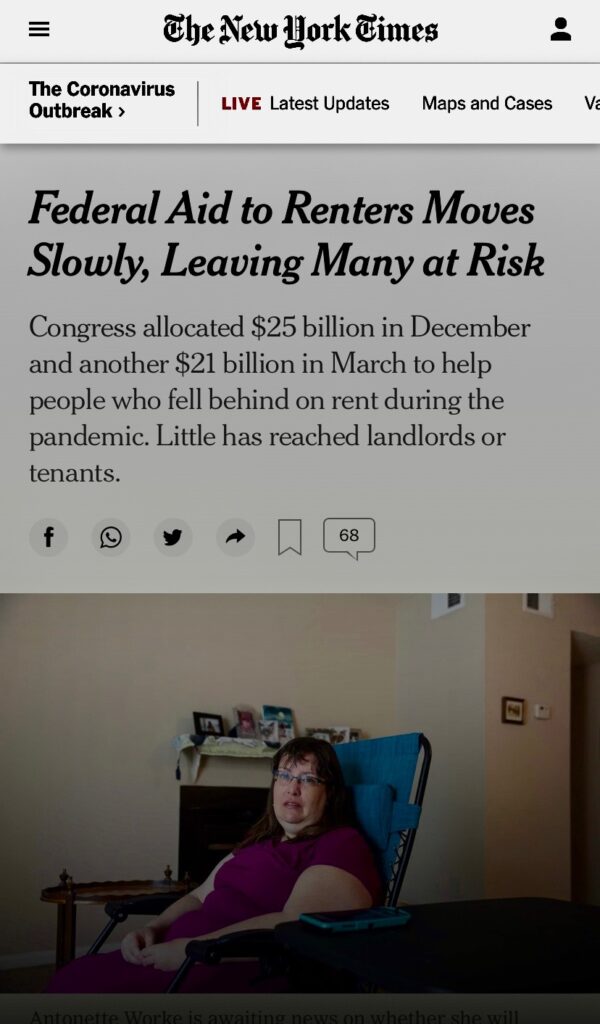Image resolution: width=600 pixels, height=1024 pixels.
Task: Open the hamburger navigation menu
Action: point(39,30)
